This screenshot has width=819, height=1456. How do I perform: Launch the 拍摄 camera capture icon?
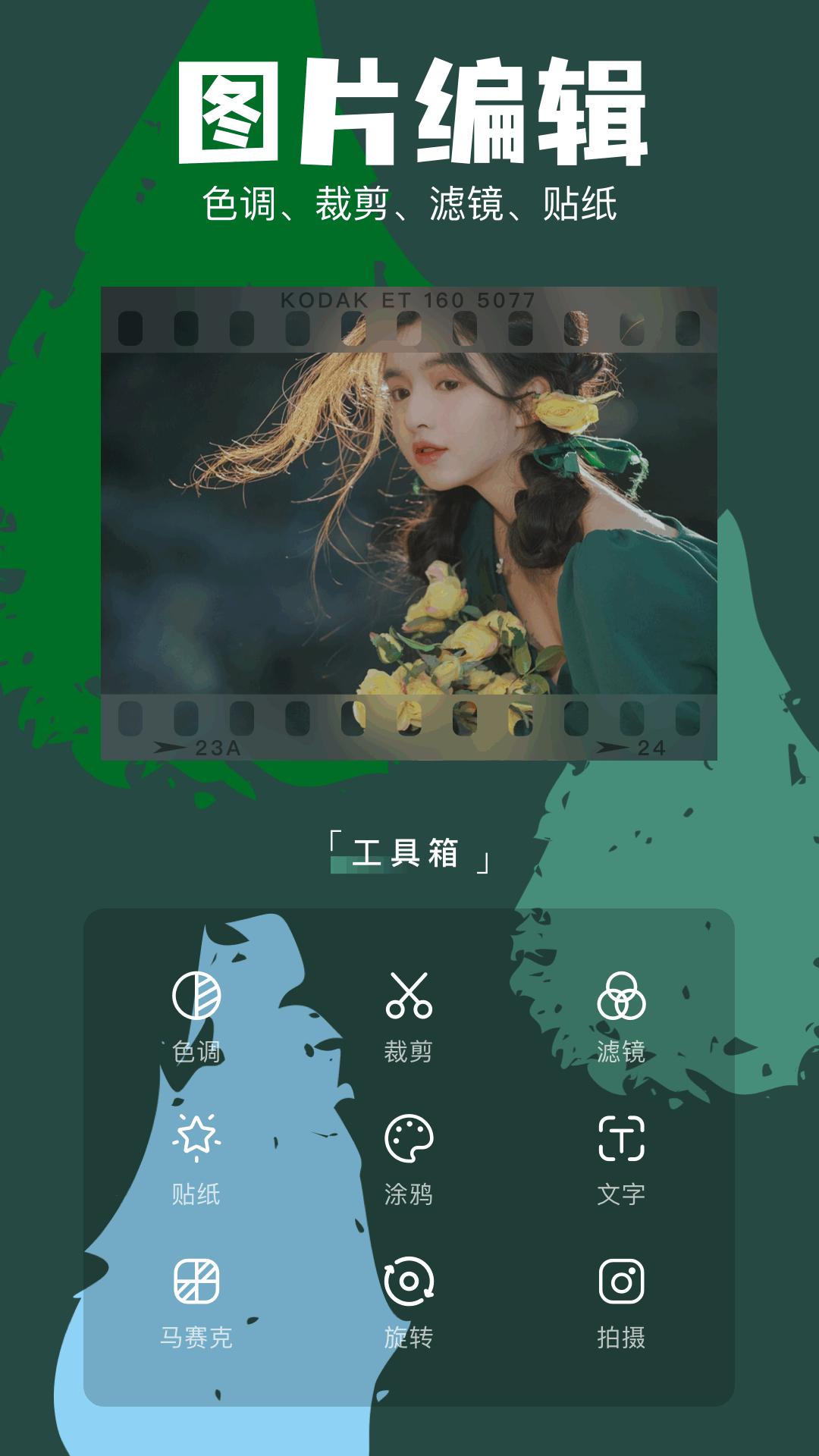[x=623, y=1282]
